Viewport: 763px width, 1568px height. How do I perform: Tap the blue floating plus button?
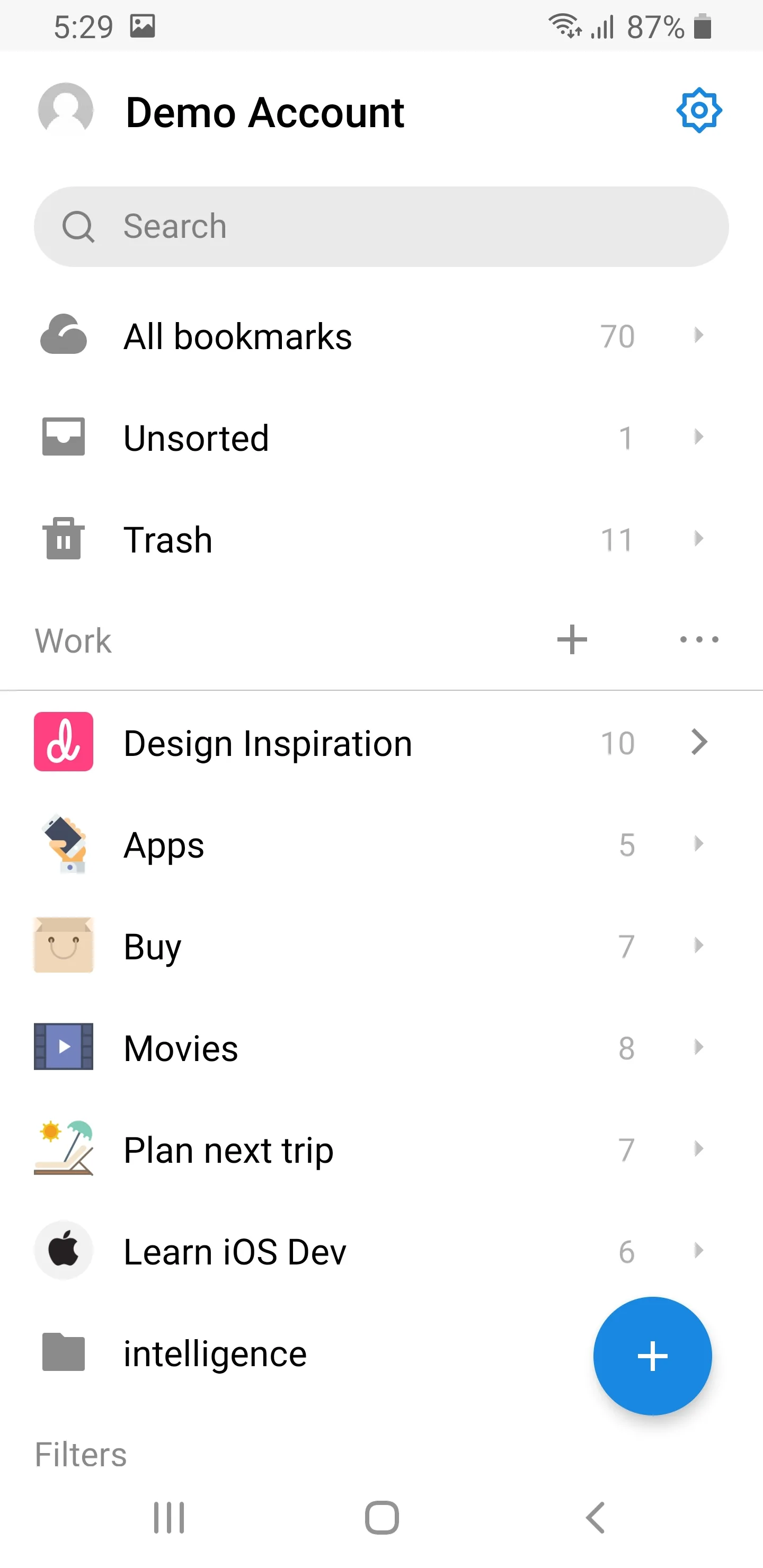tap(652, 1356)
